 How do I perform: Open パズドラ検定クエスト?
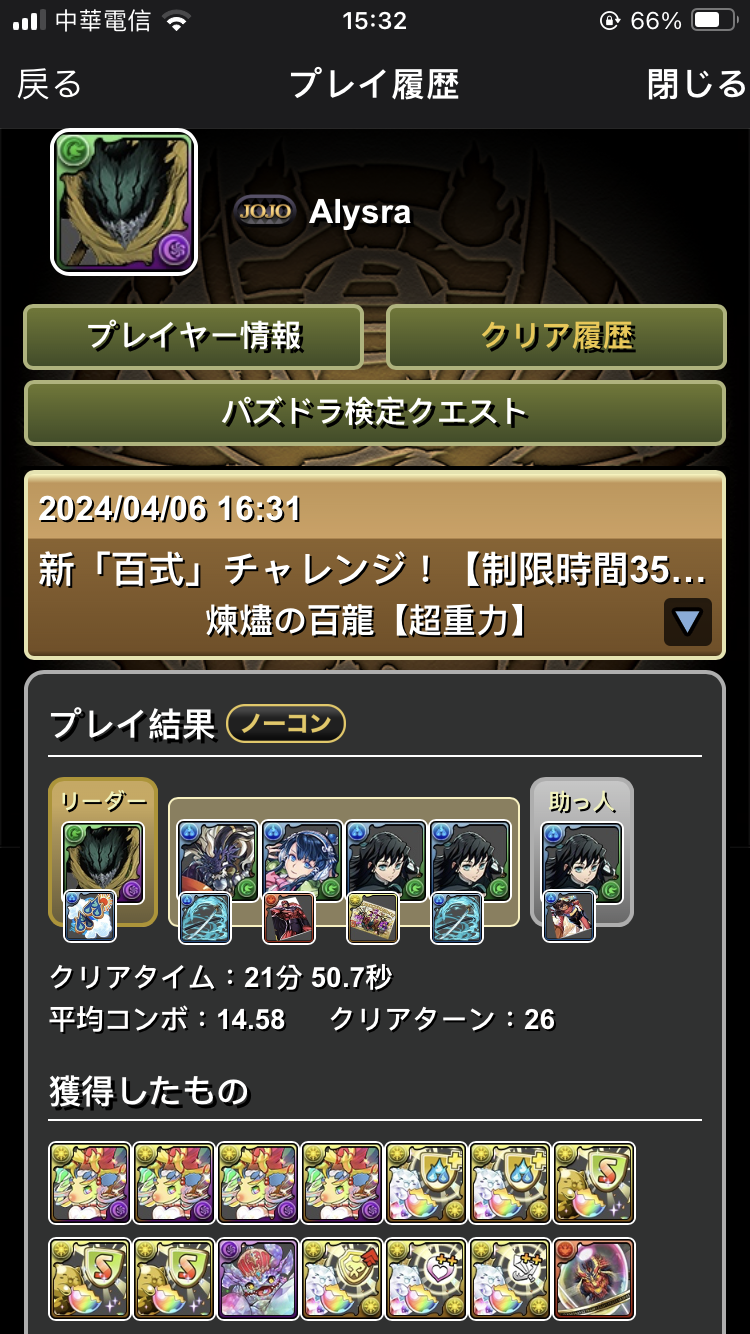pos(374,412)
